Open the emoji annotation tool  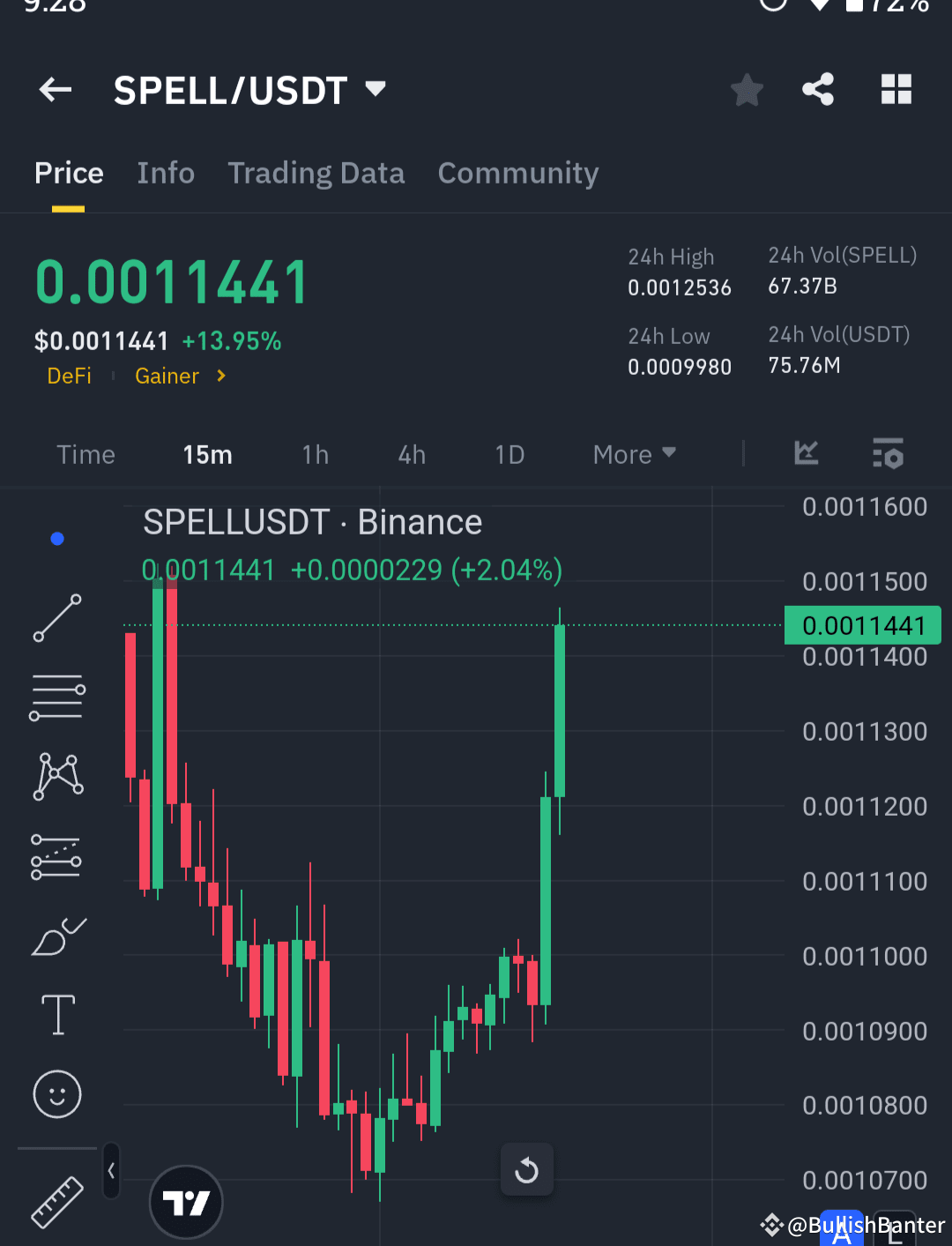point(56,1094)
